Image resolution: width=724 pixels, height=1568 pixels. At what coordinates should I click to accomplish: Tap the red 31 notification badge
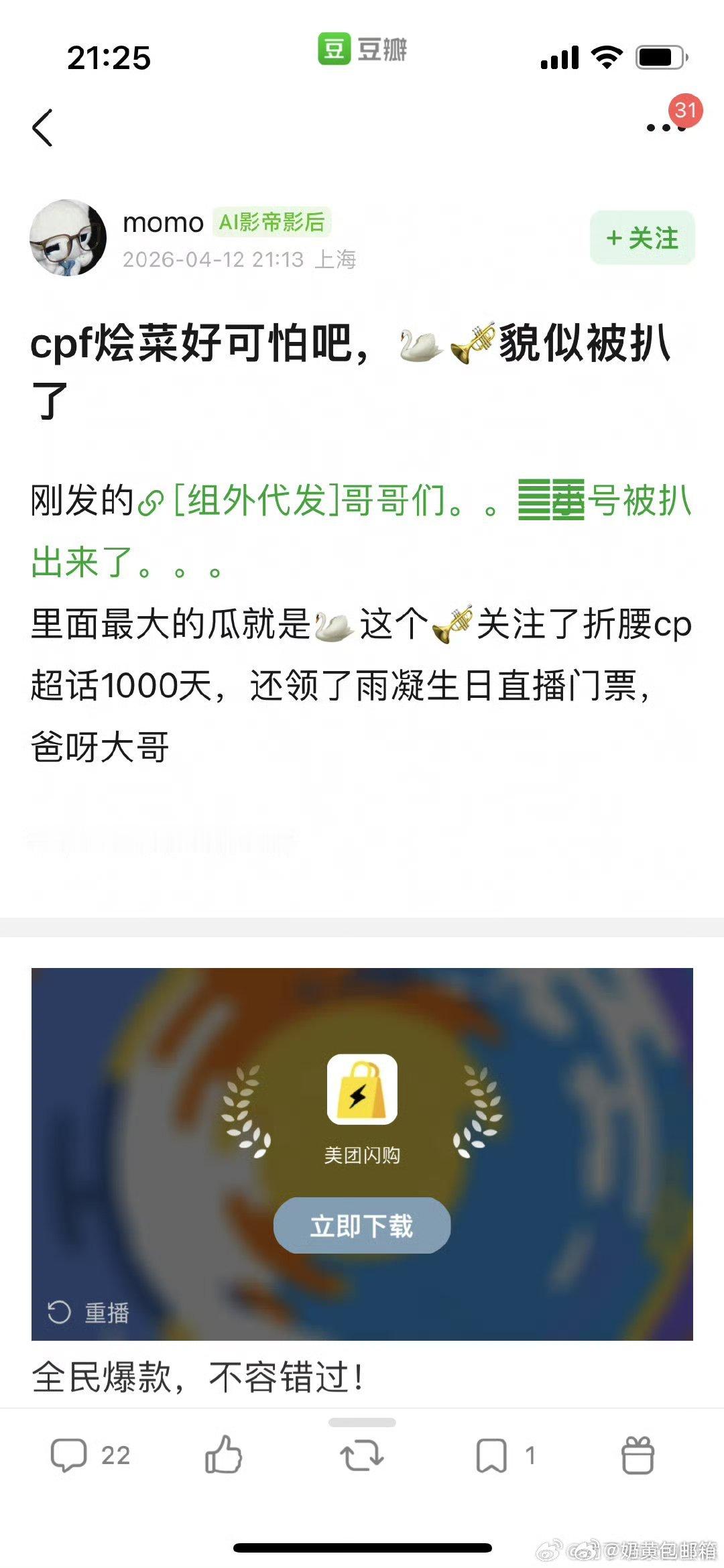pos(685,109)
